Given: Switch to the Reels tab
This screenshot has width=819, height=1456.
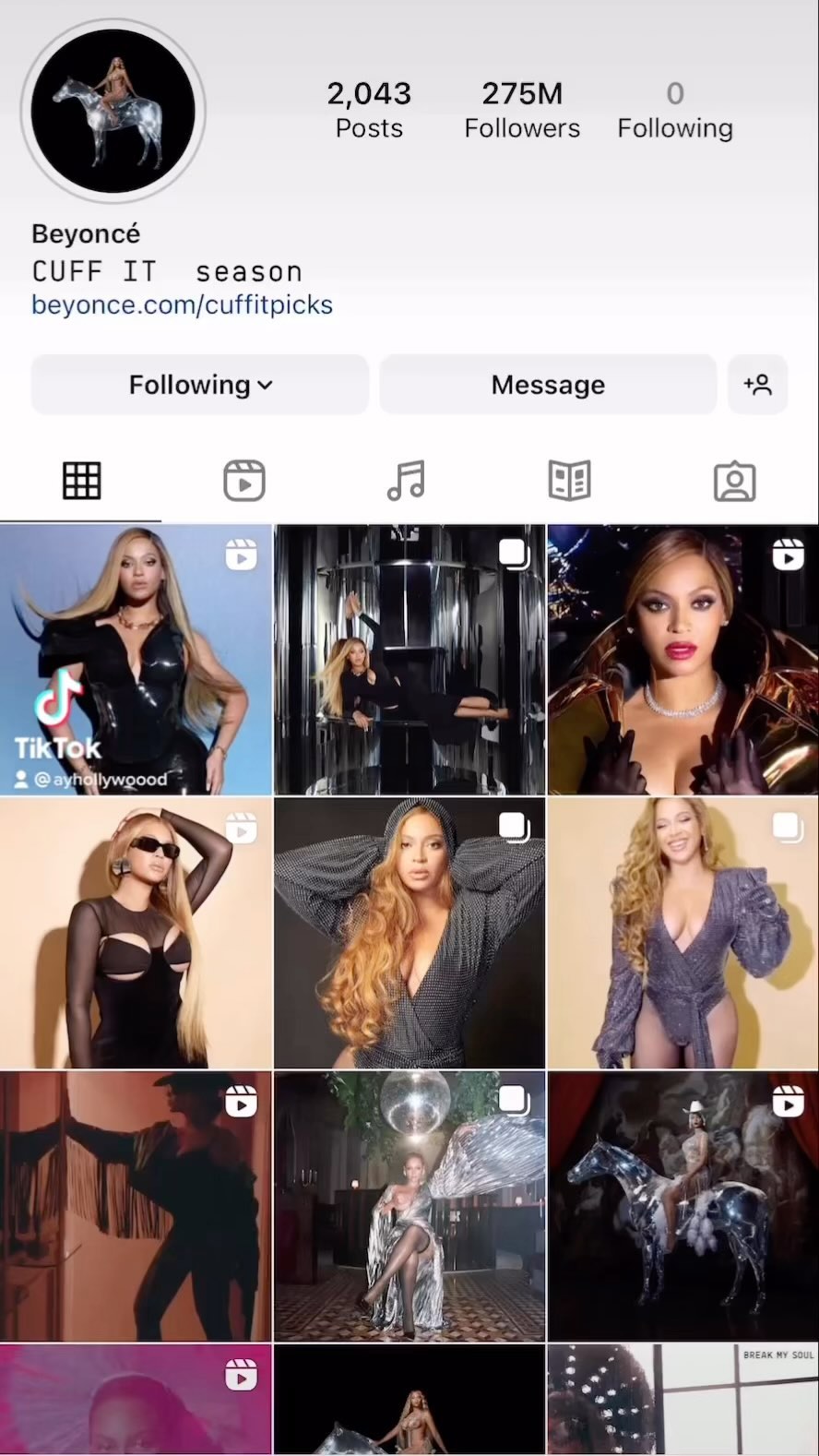Looking at the screenshot, I should click(x=244, y=481).
